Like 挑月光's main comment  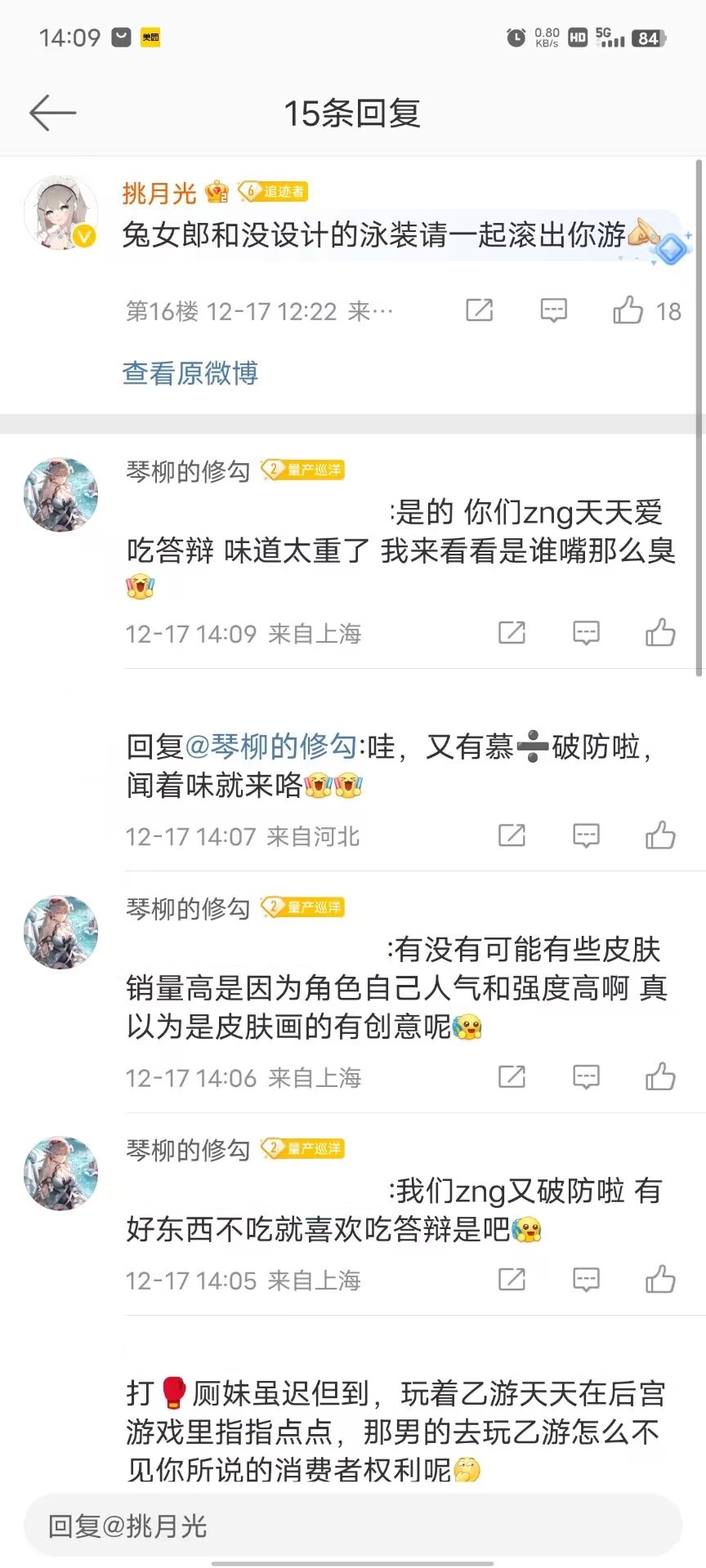point(628,310)
